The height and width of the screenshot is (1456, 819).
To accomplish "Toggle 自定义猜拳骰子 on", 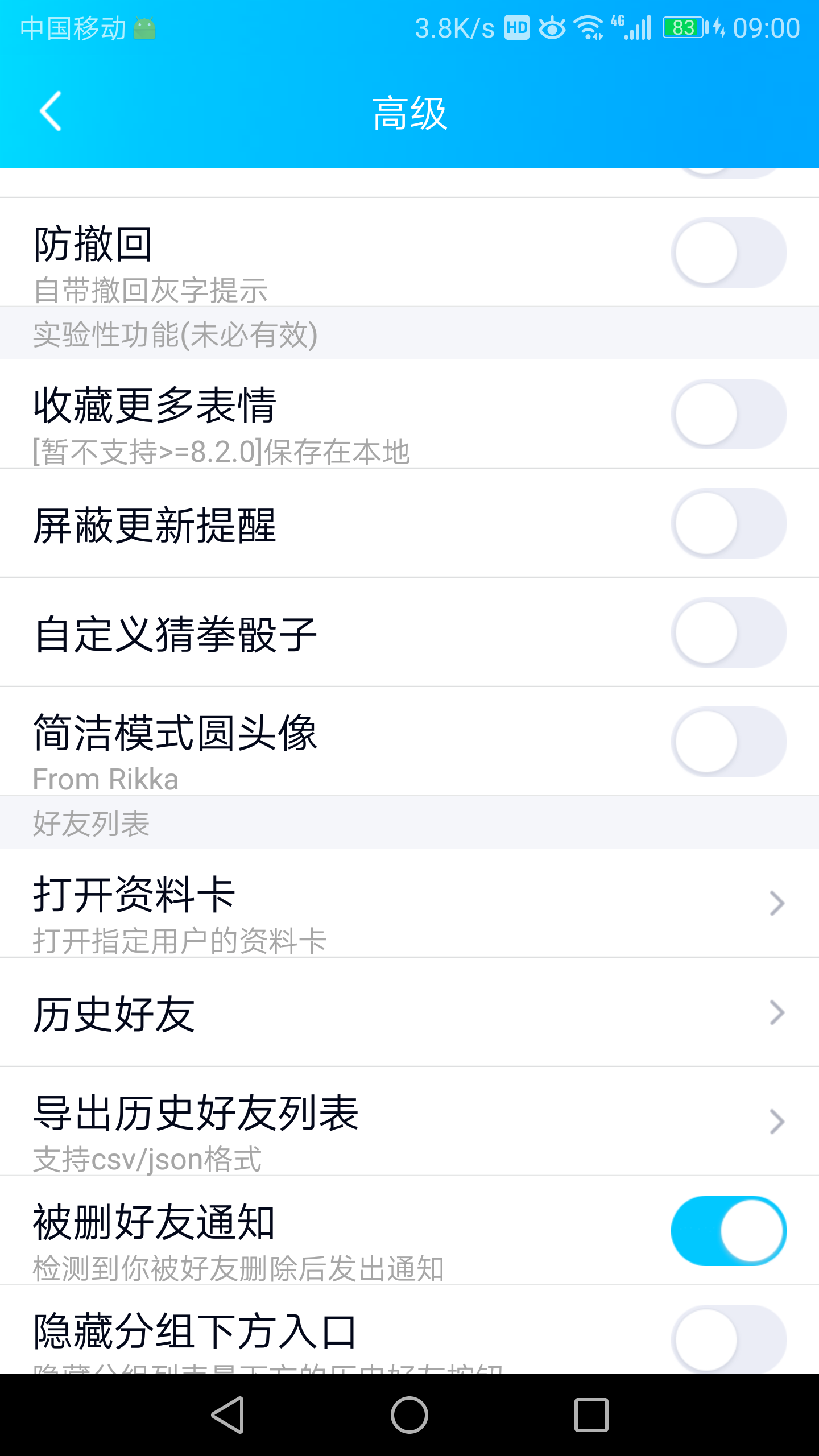I will tap(729, 632).
